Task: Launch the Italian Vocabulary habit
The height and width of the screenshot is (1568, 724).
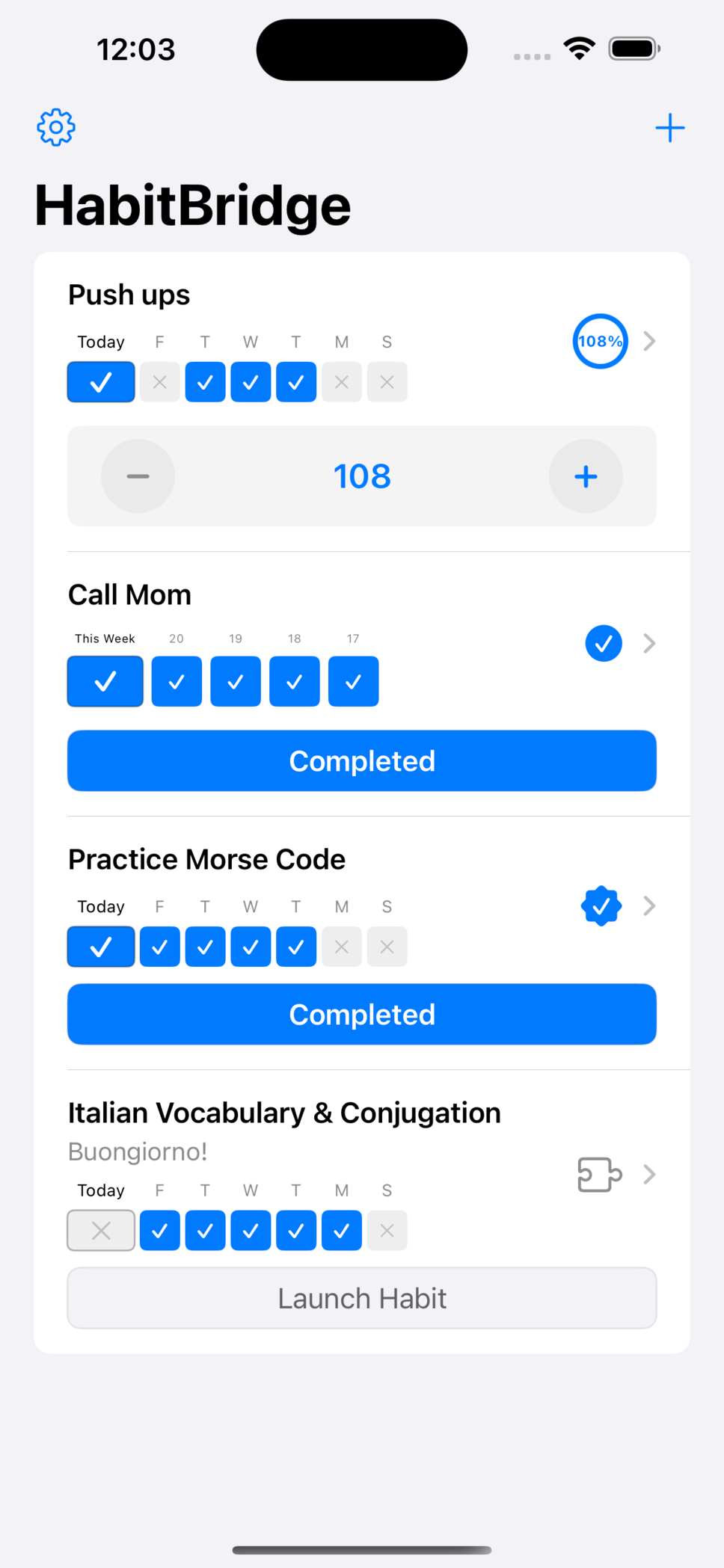Action: coord(362,1298)
